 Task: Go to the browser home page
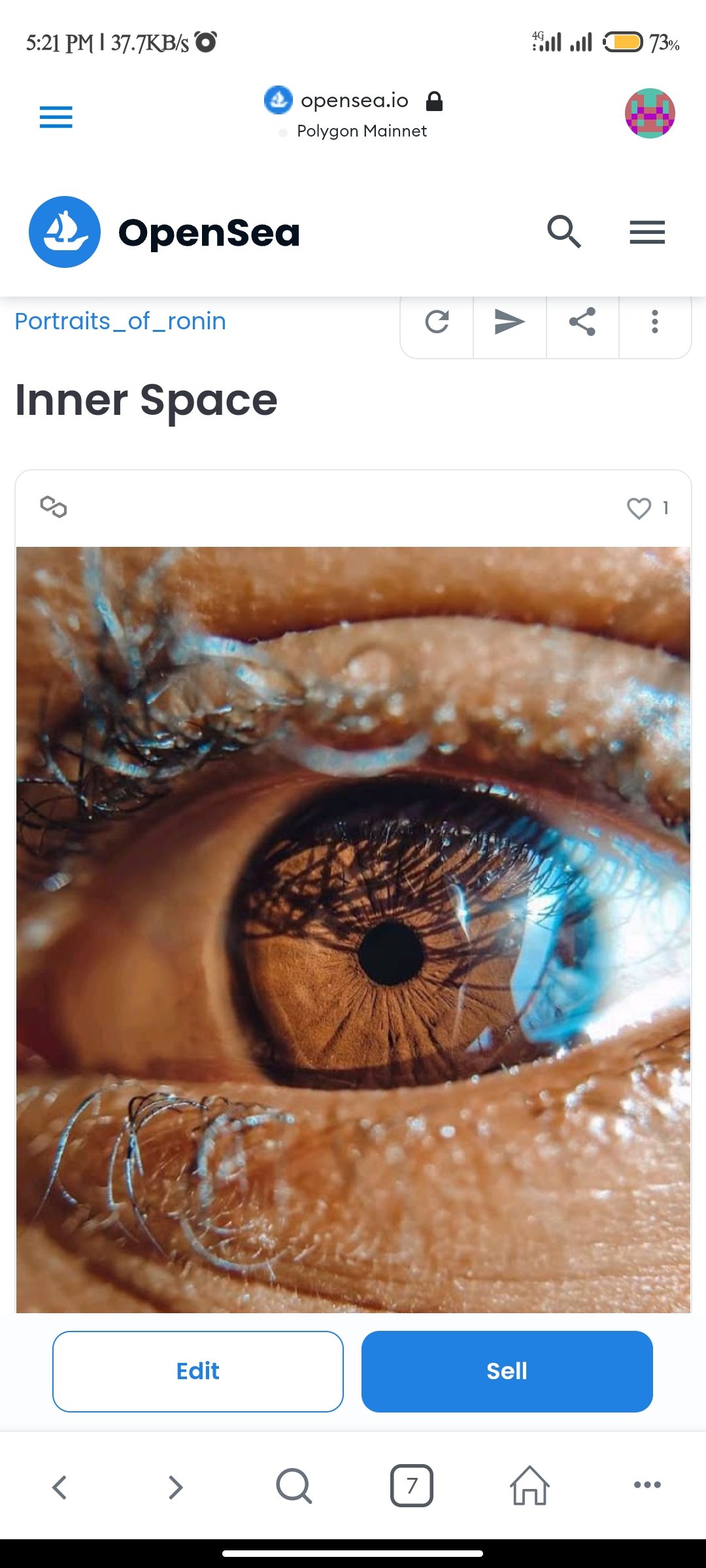[529, 1486]
